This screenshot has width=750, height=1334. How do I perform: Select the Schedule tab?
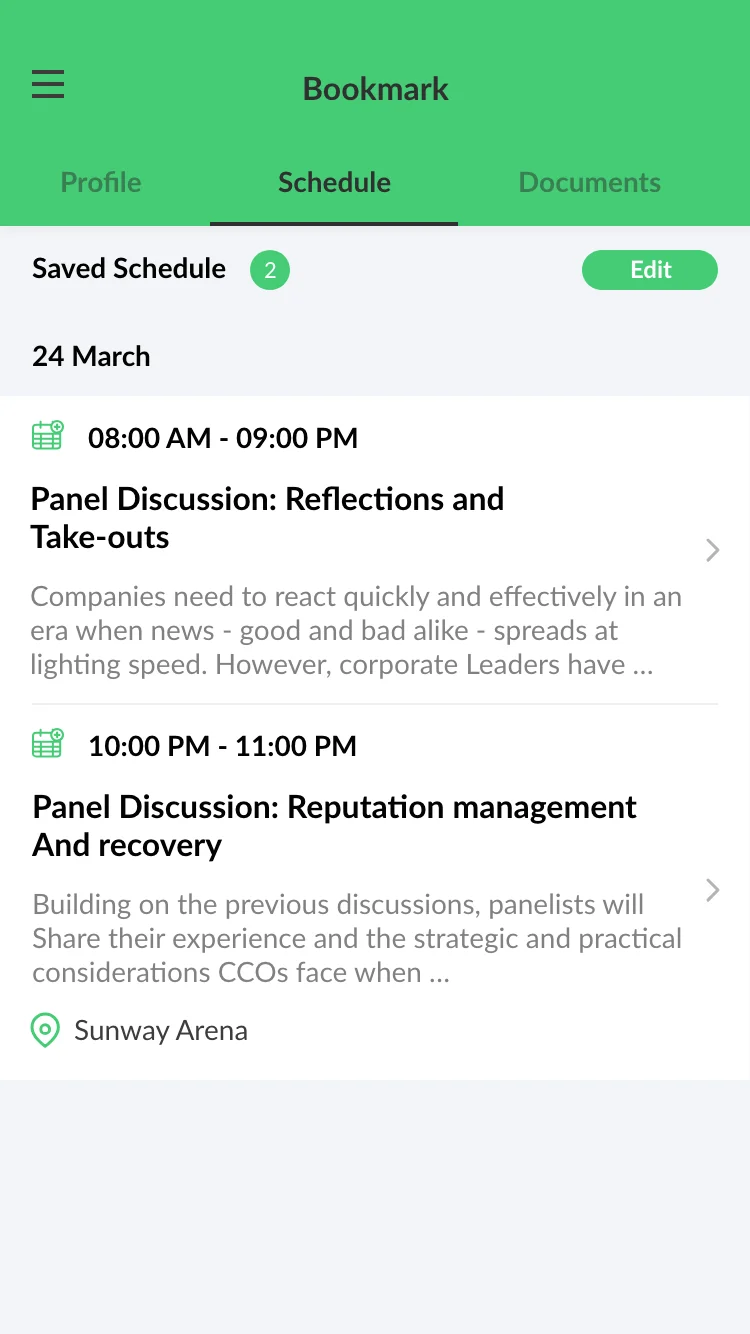334,183
